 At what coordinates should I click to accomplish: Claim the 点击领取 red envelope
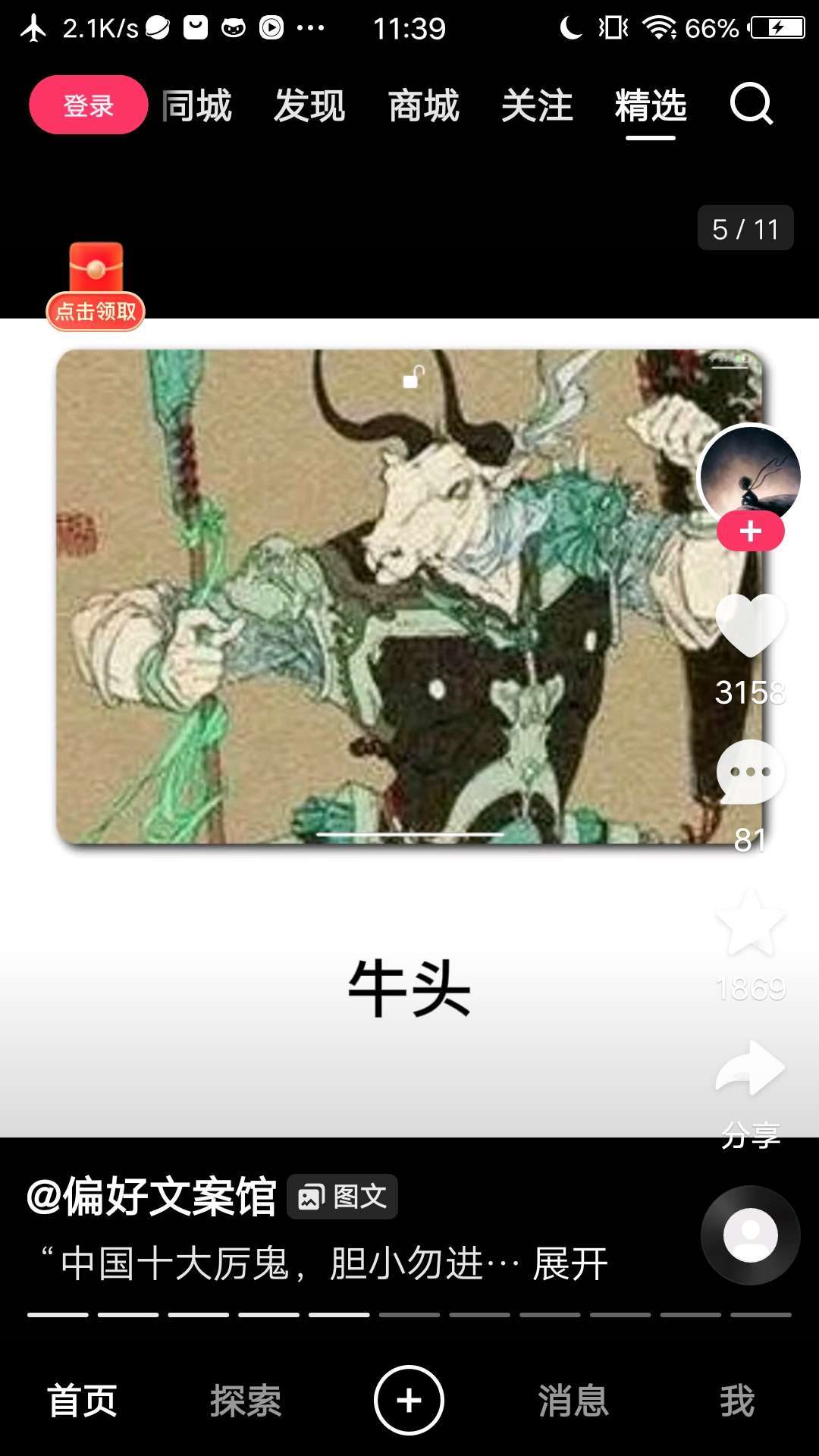coord(96,287)
